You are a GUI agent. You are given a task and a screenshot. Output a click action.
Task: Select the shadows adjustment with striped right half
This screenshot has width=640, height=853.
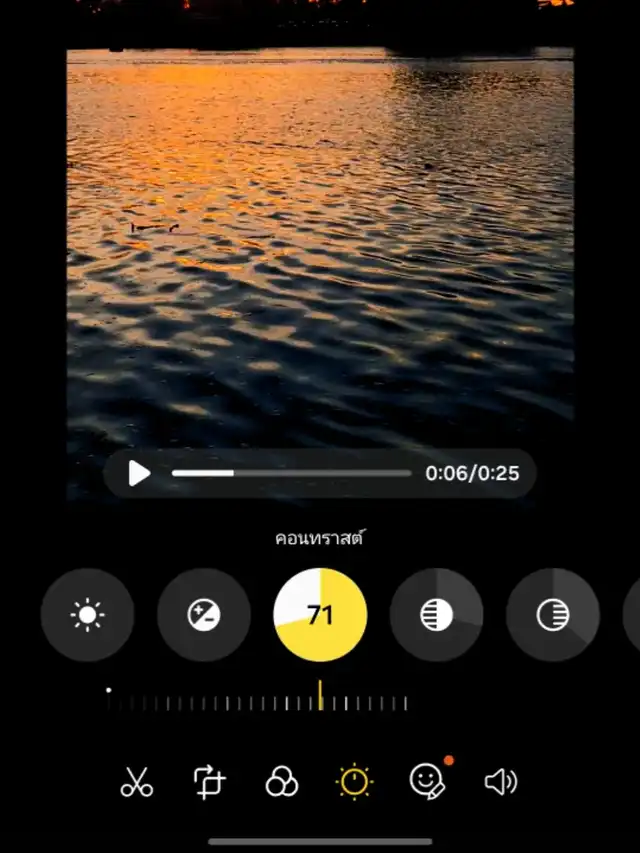[x=553, y=615]
